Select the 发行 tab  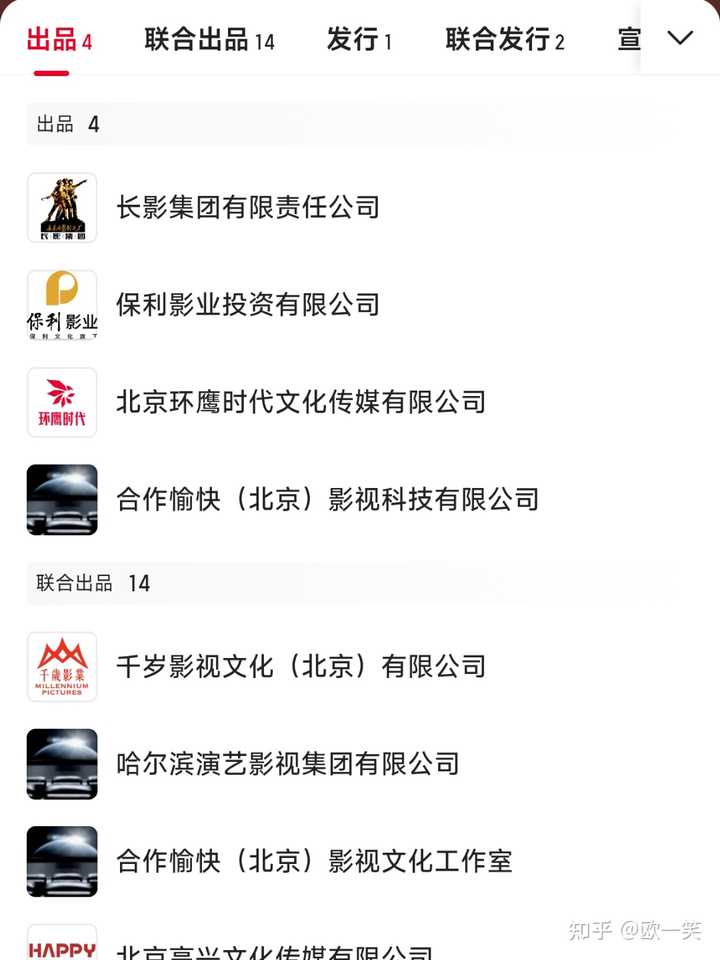click(x=359, y=40)
